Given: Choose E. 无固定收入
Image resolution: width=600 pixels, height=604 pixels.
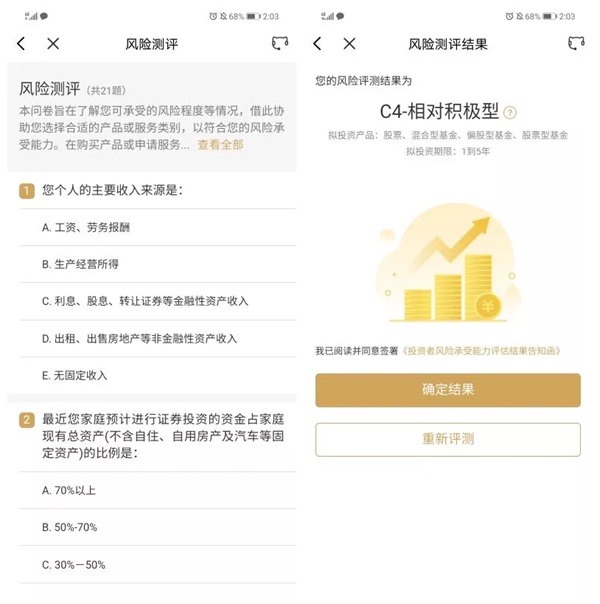Looking at the screenshot, I should [x=75, y=375].
